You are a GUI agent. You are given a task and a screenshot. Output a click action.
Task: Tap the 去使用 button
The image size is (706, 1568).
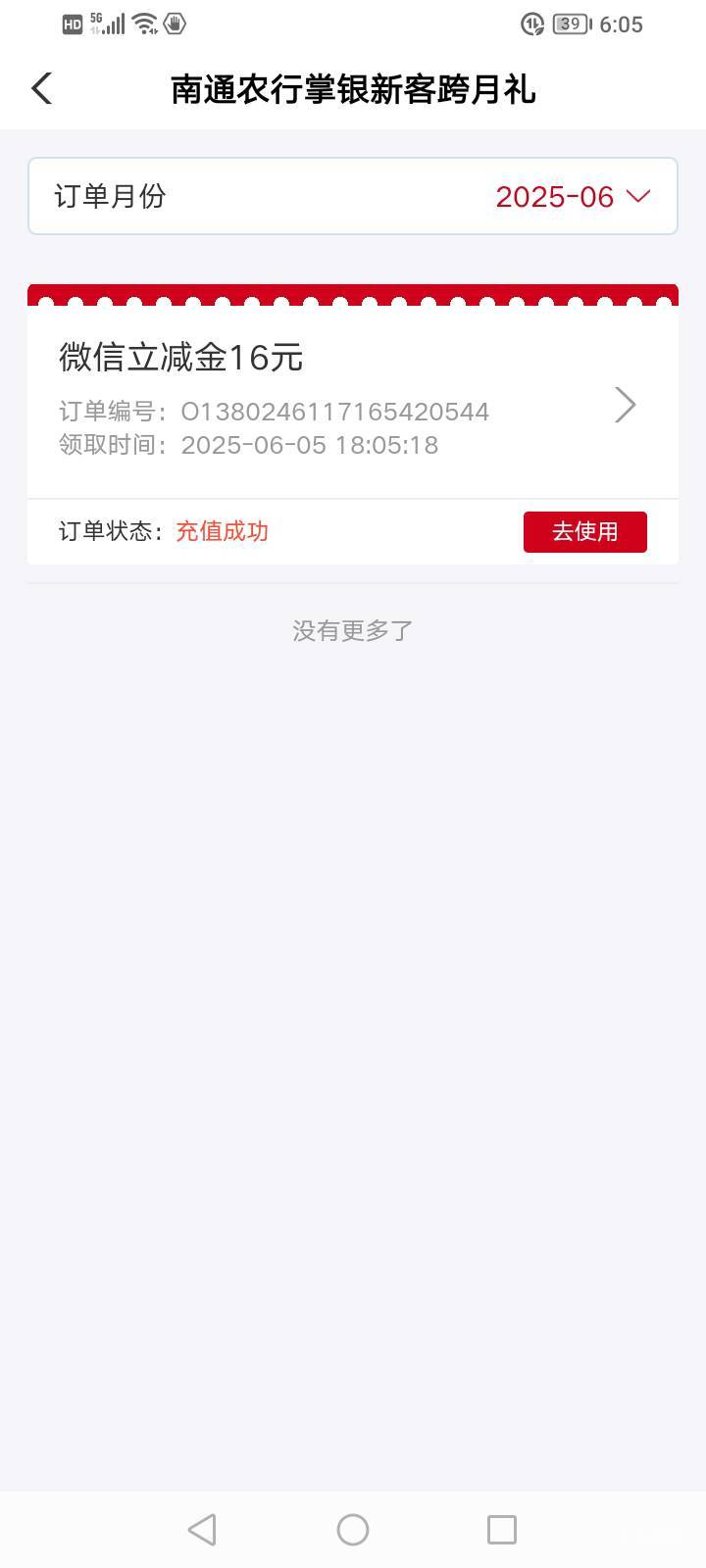pyautogui.click(x=585, y=531)
